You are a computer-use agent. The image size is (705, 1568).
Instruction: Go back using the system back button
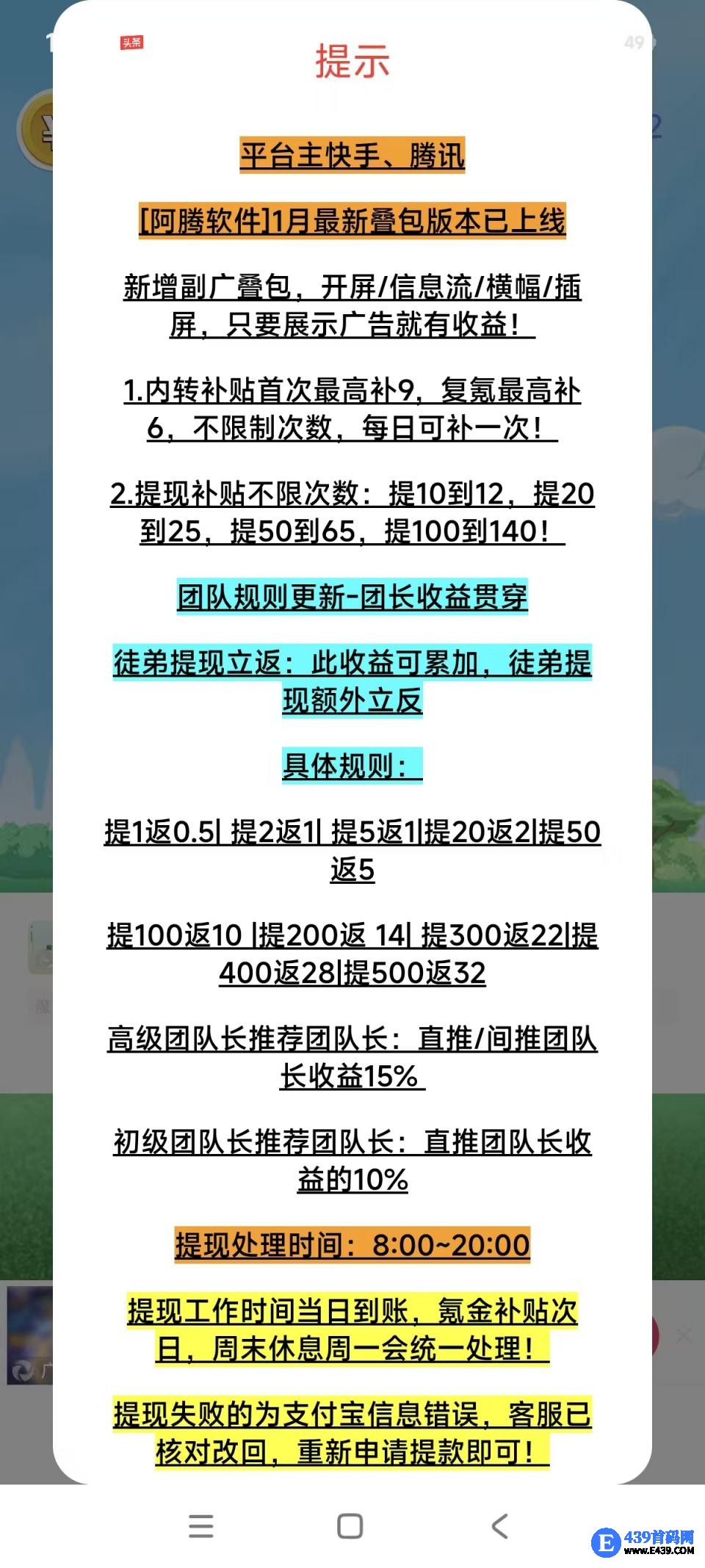499,1526
